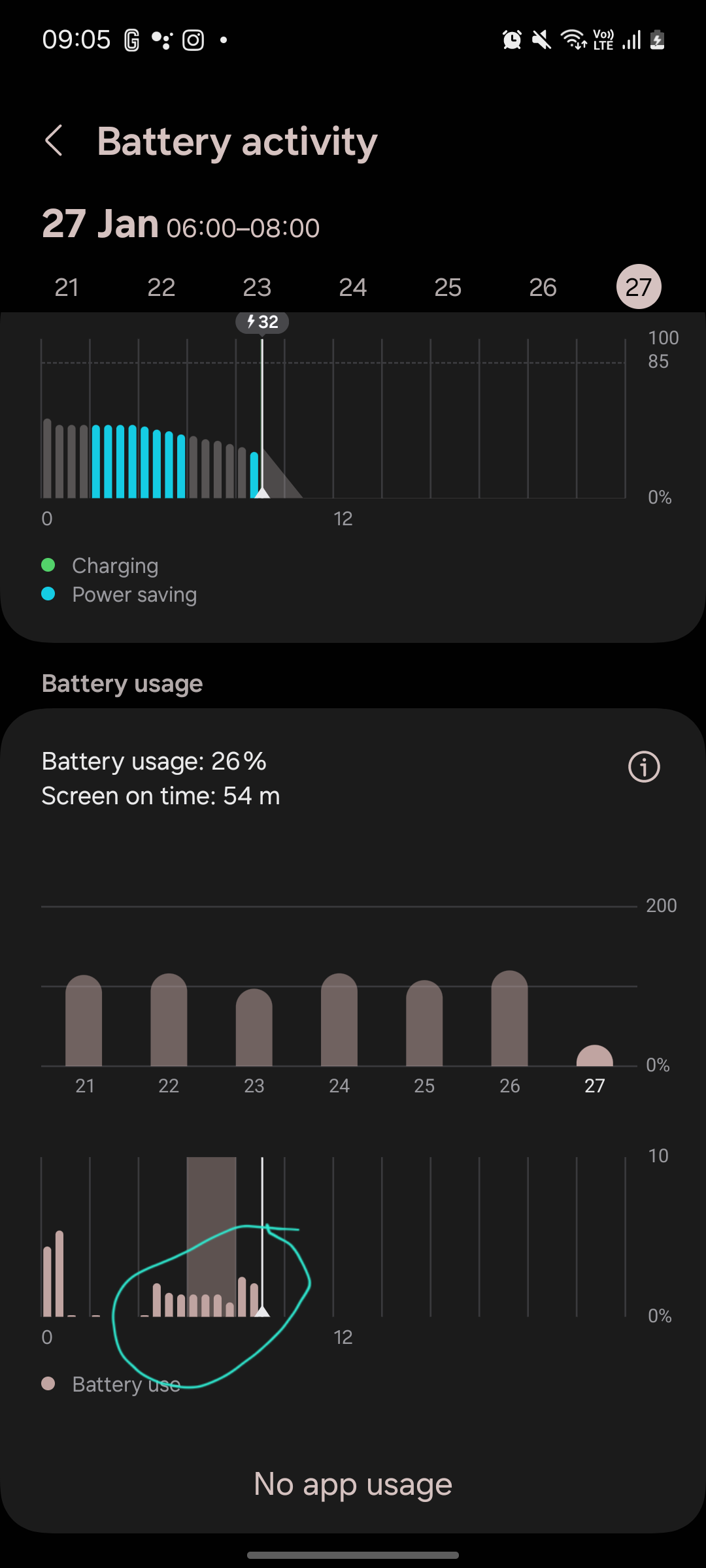Select the highlighted day 27
The height and width of the screenshot is (1568, 706).
tap(639, 286)
